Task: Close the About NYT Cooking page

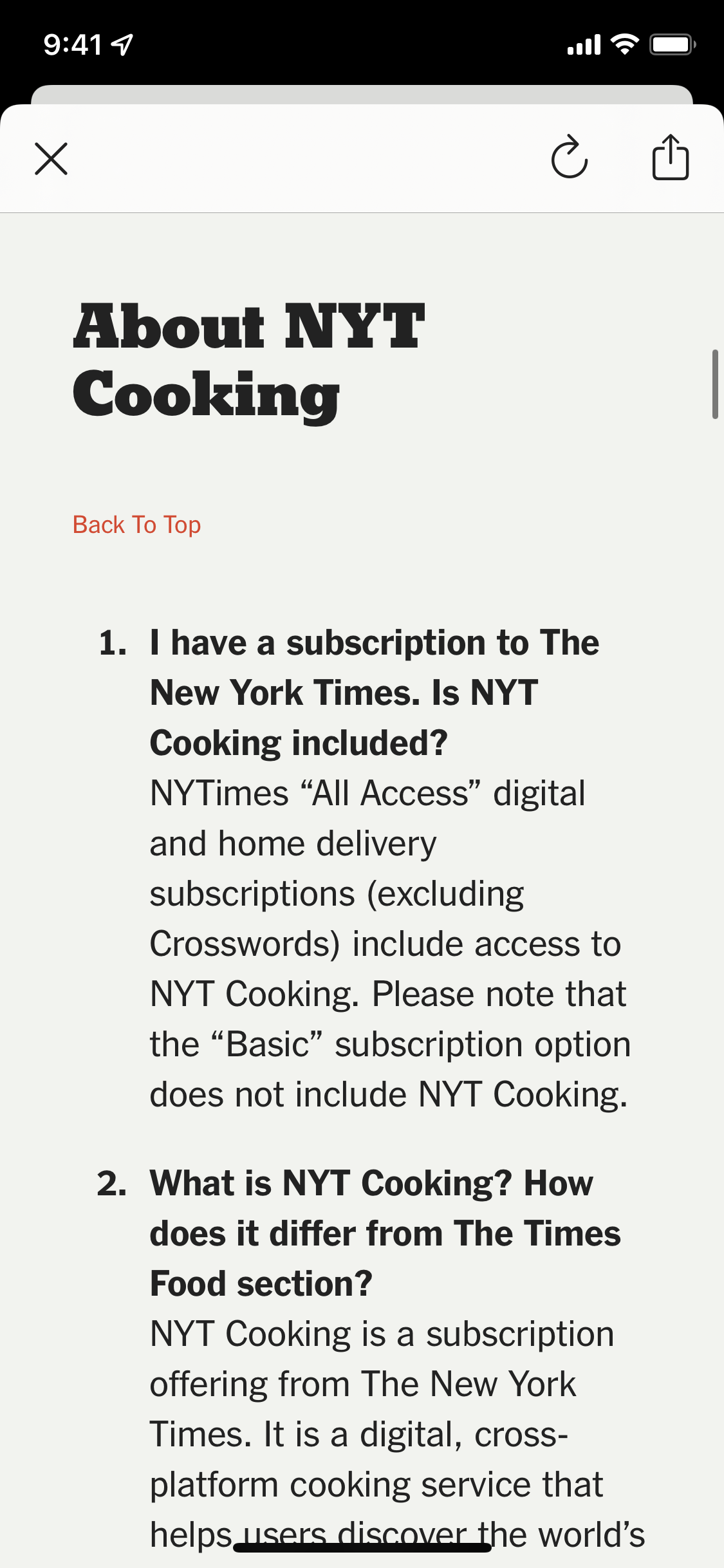Action: pos(51,159)
